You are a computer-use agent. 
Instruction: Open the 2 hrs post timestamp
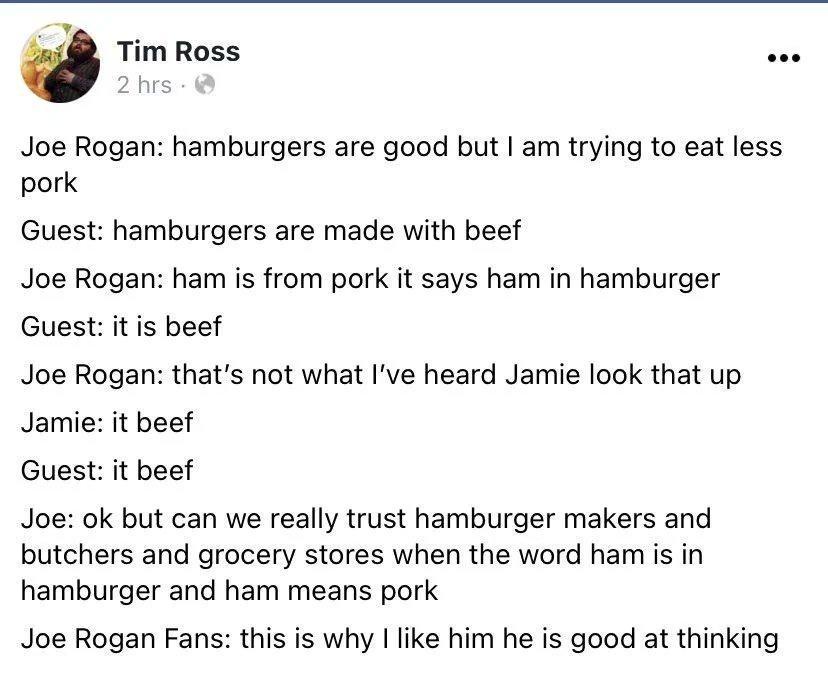pyautogui.click(x=144, y=85)
